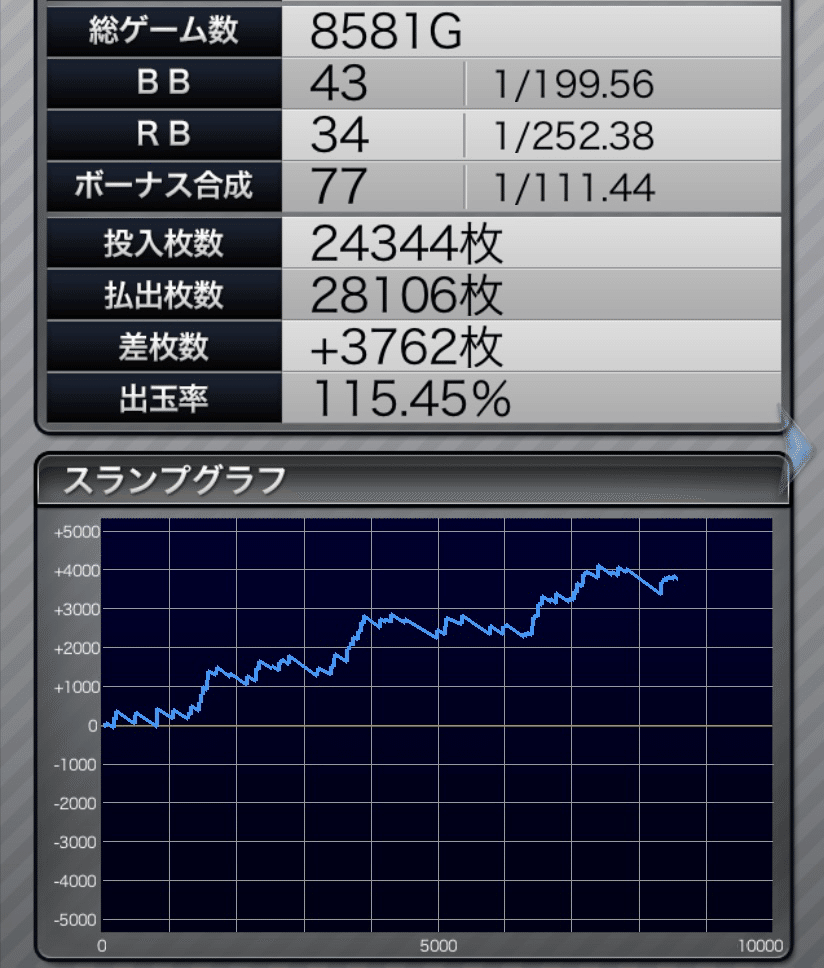Click the 投入枚数 row label
The width and height of the screenshot is (824, 968).
tap(165, 243)
